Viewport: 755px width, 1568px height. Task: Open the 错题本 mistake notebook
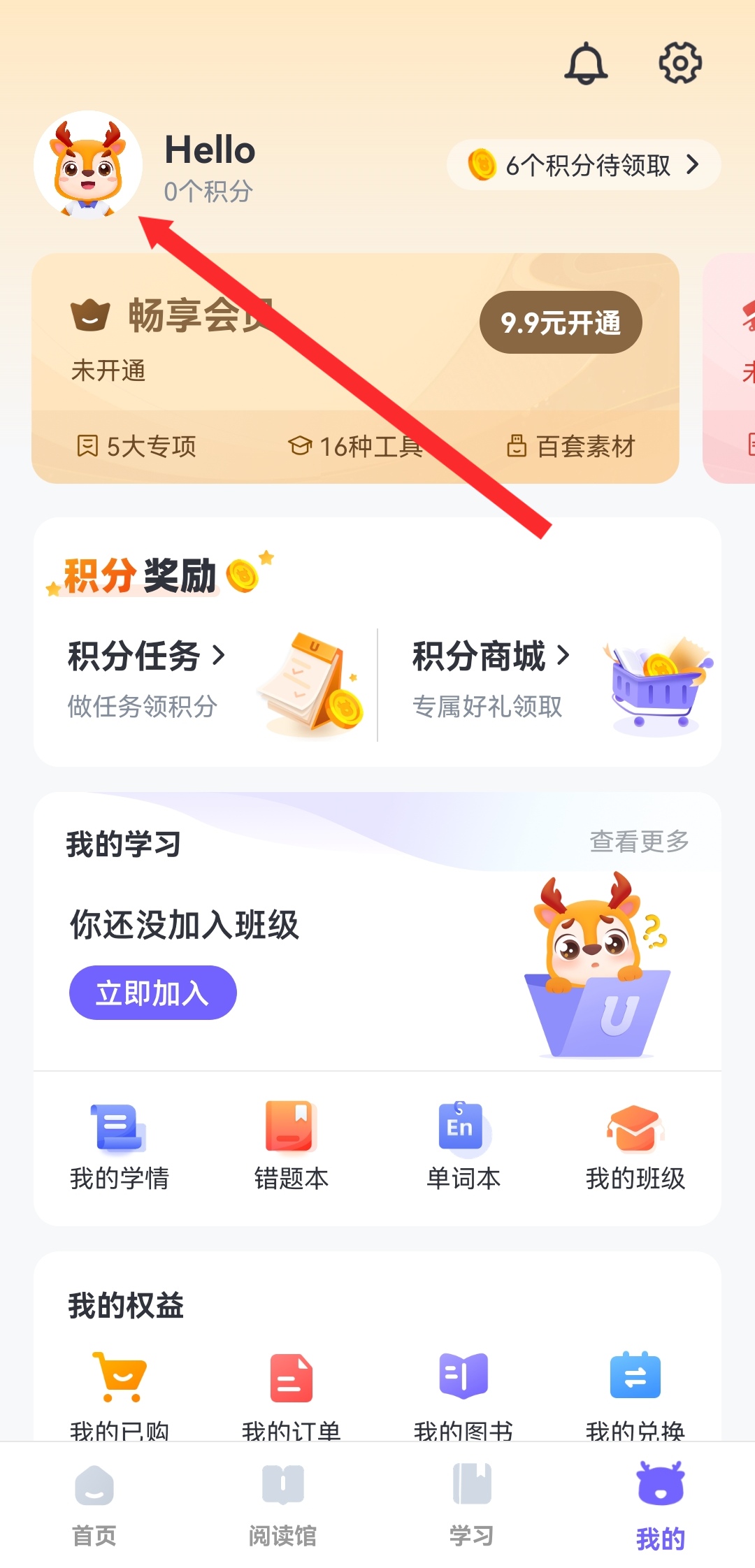[292, 1146]
